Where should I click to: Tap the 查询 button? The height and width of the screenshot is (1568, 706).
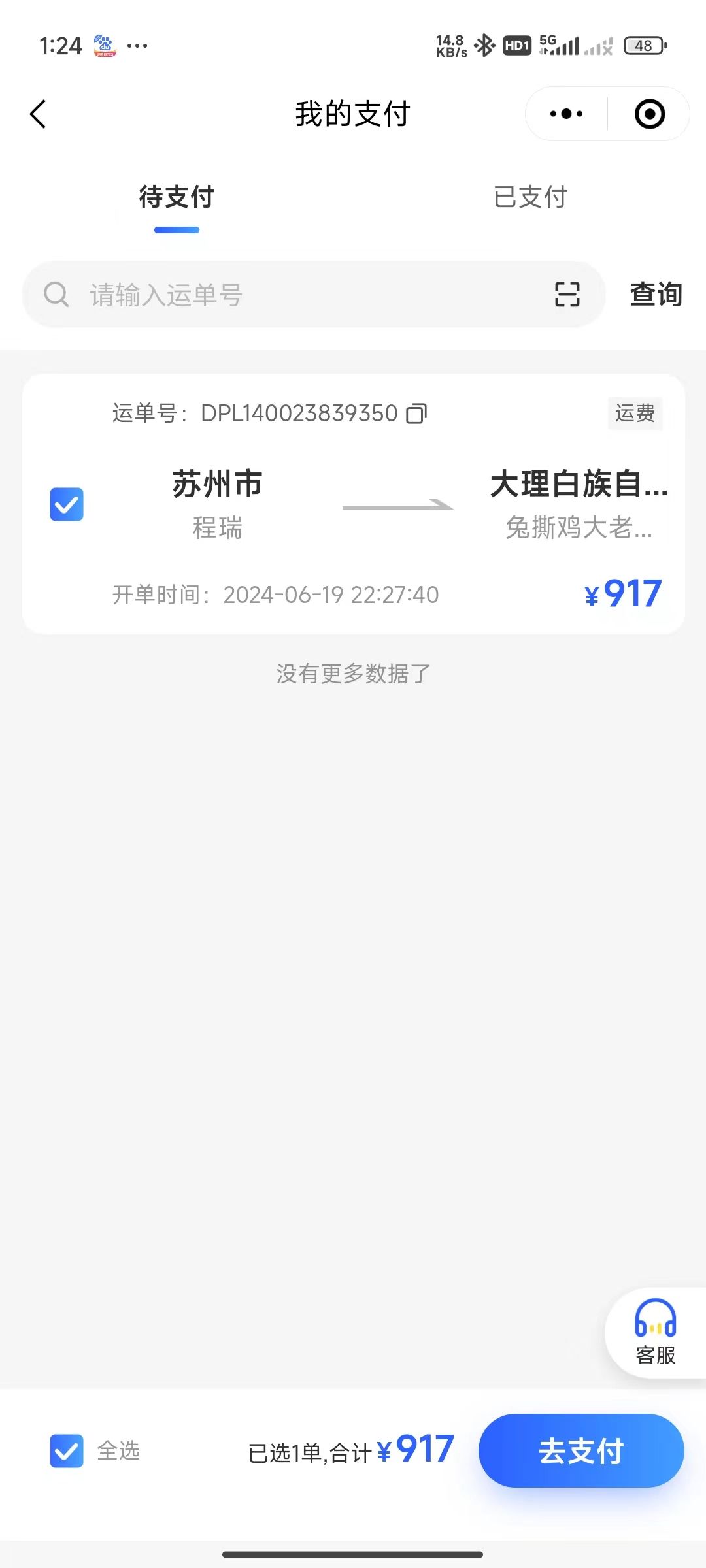[656, 295]
